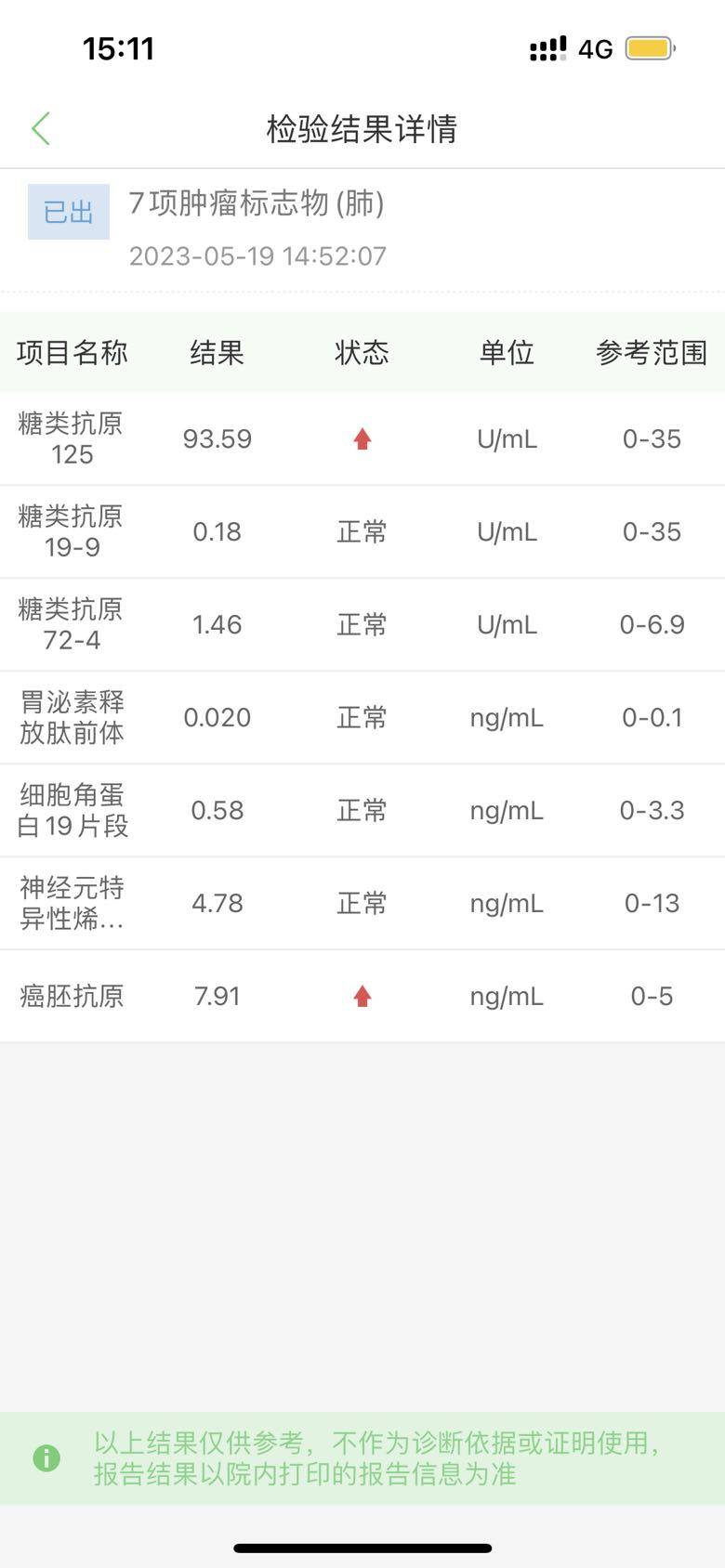Go back using the green arrow

coord(41,128)
